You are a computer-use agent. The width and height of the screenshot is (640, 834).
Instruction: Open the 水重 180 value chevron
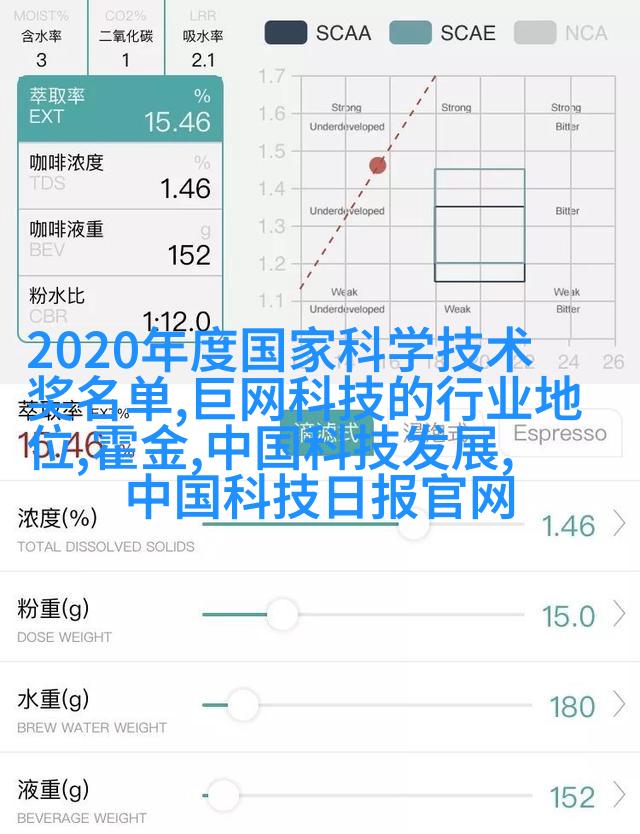[619, 706]
